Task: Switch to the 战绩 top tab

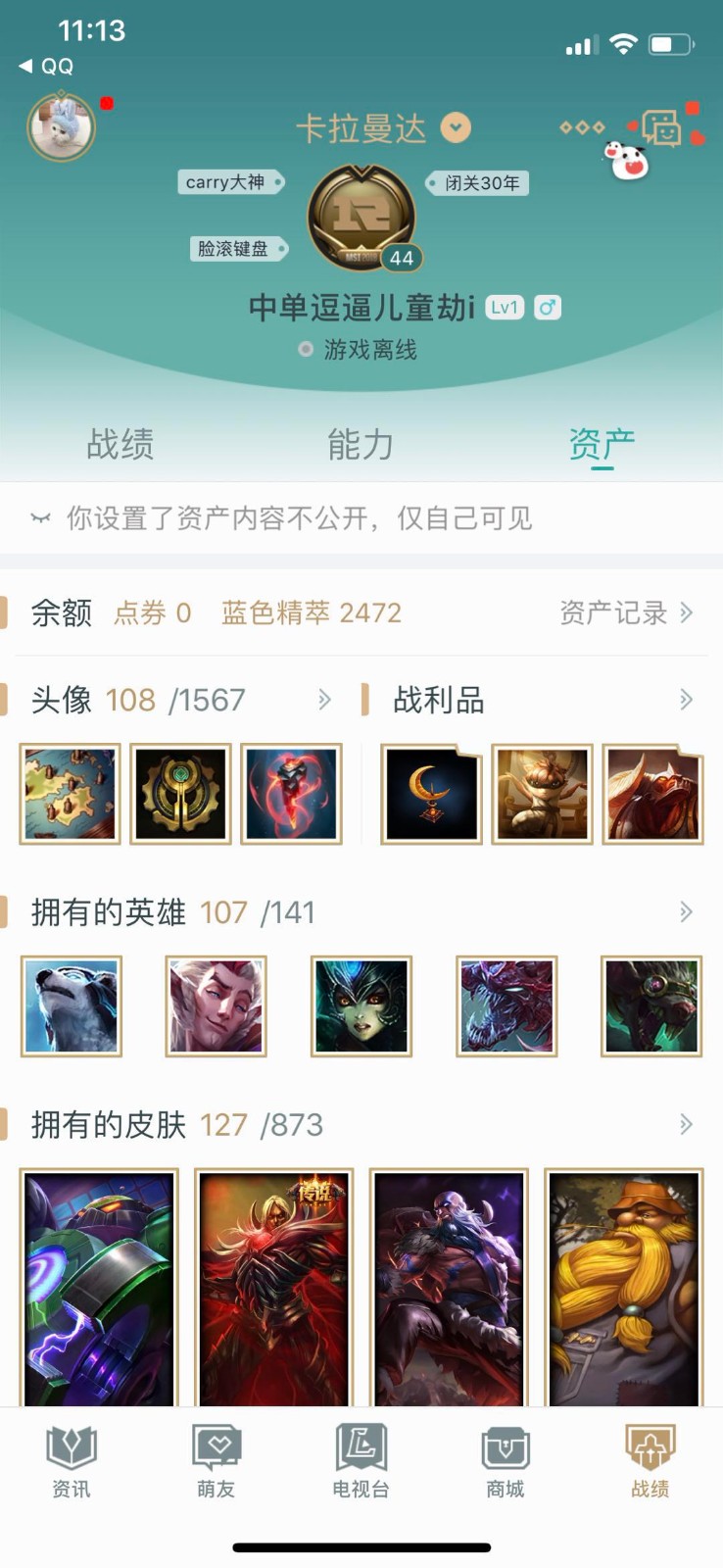Action: point(120,444)
